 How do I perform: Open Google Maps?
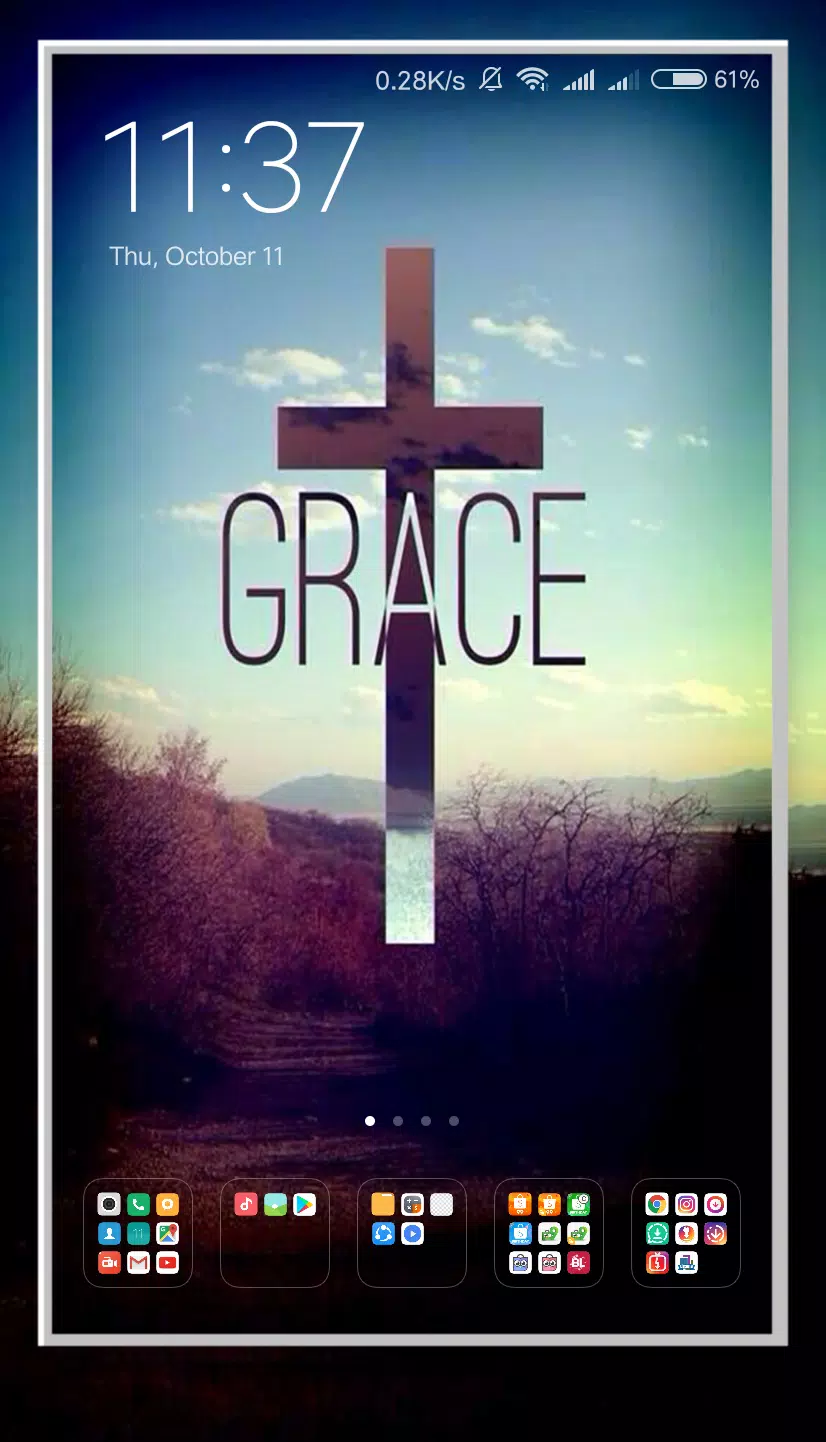click(x=168, y=1234)
